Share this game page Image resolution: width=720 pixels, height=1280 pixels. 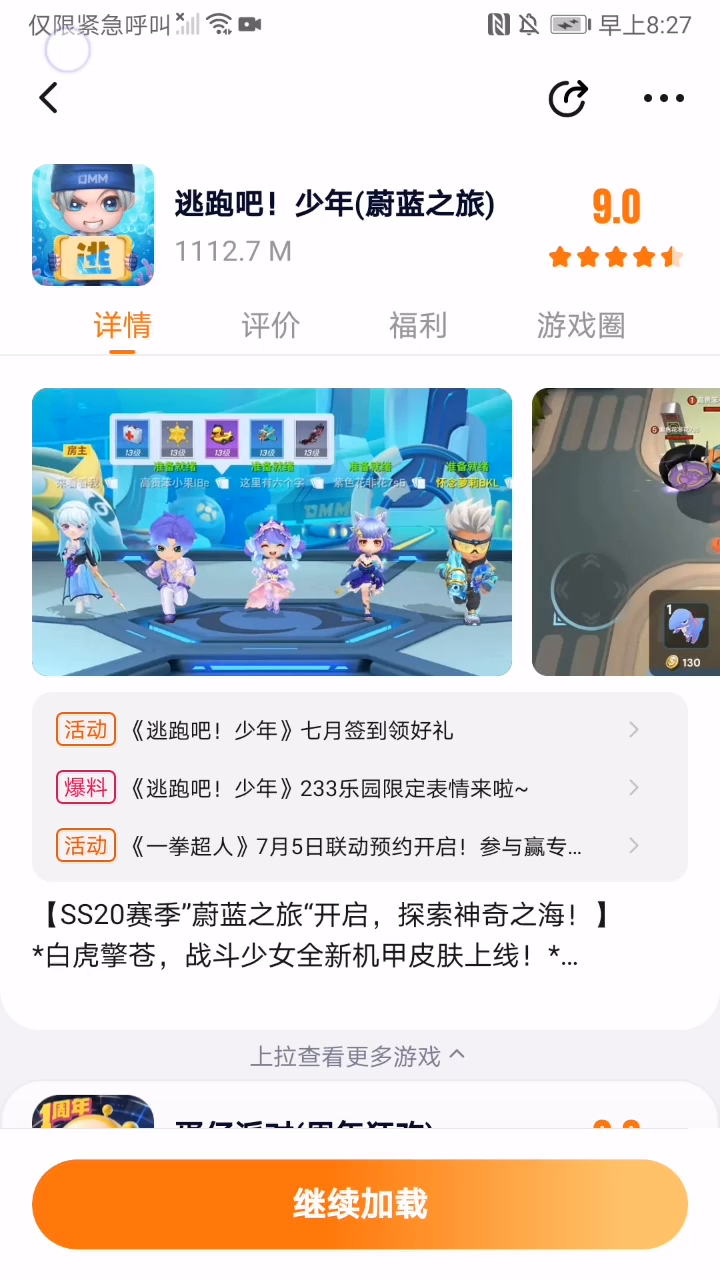point(568,98)
